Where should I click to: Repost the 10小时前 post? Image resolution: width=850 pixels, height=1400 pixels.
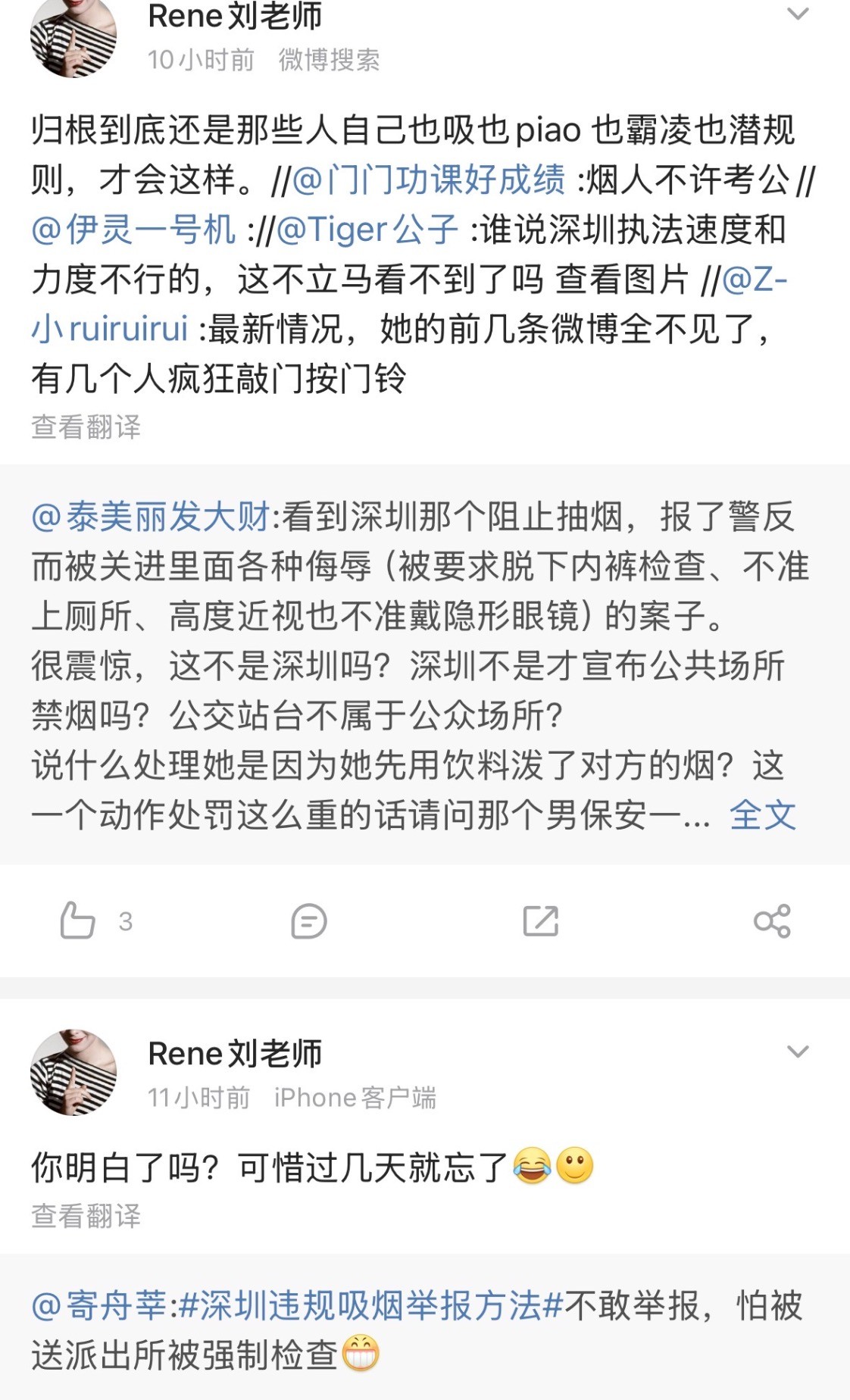[540, 921]
